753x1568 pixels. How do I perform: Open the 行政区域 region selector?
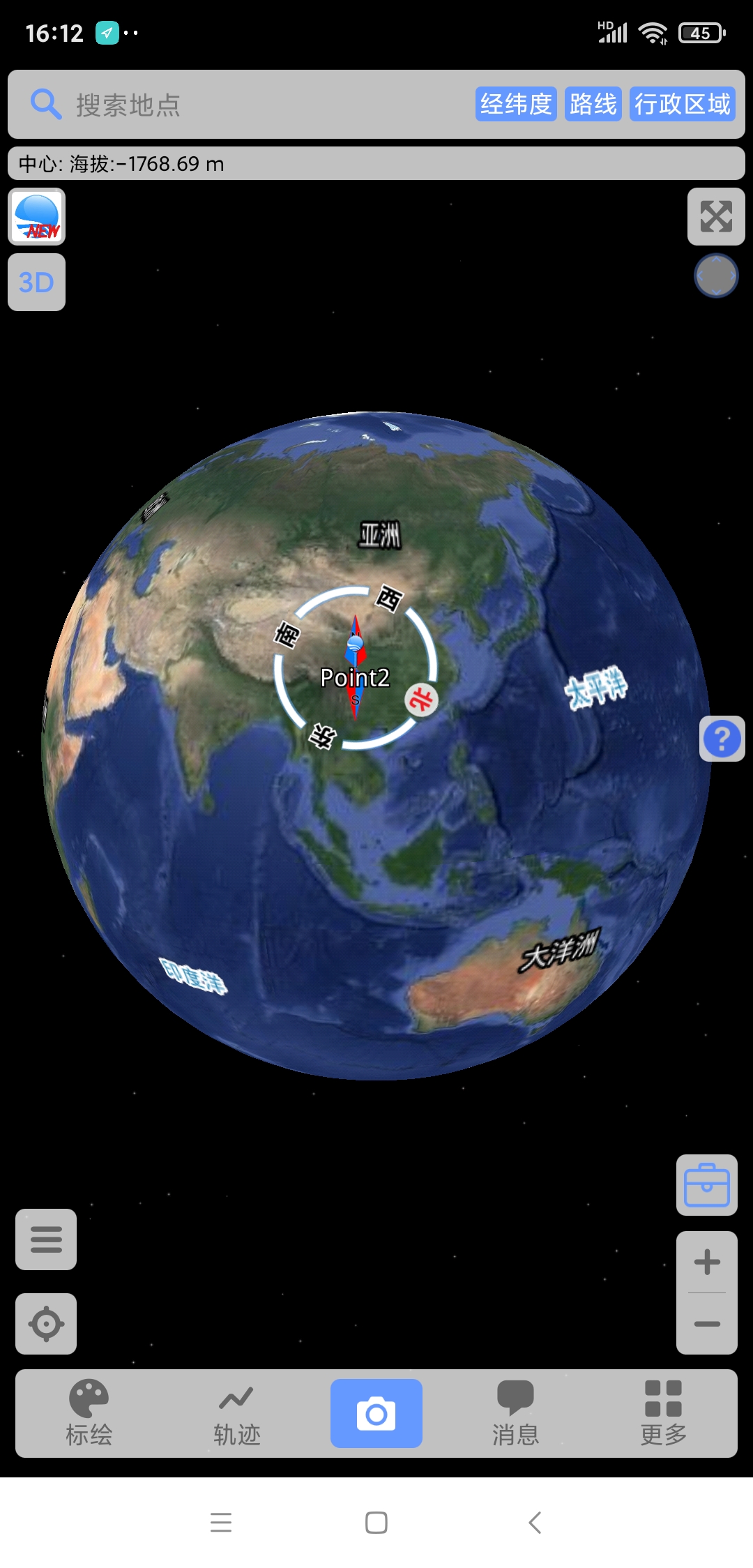coord(683,104)
